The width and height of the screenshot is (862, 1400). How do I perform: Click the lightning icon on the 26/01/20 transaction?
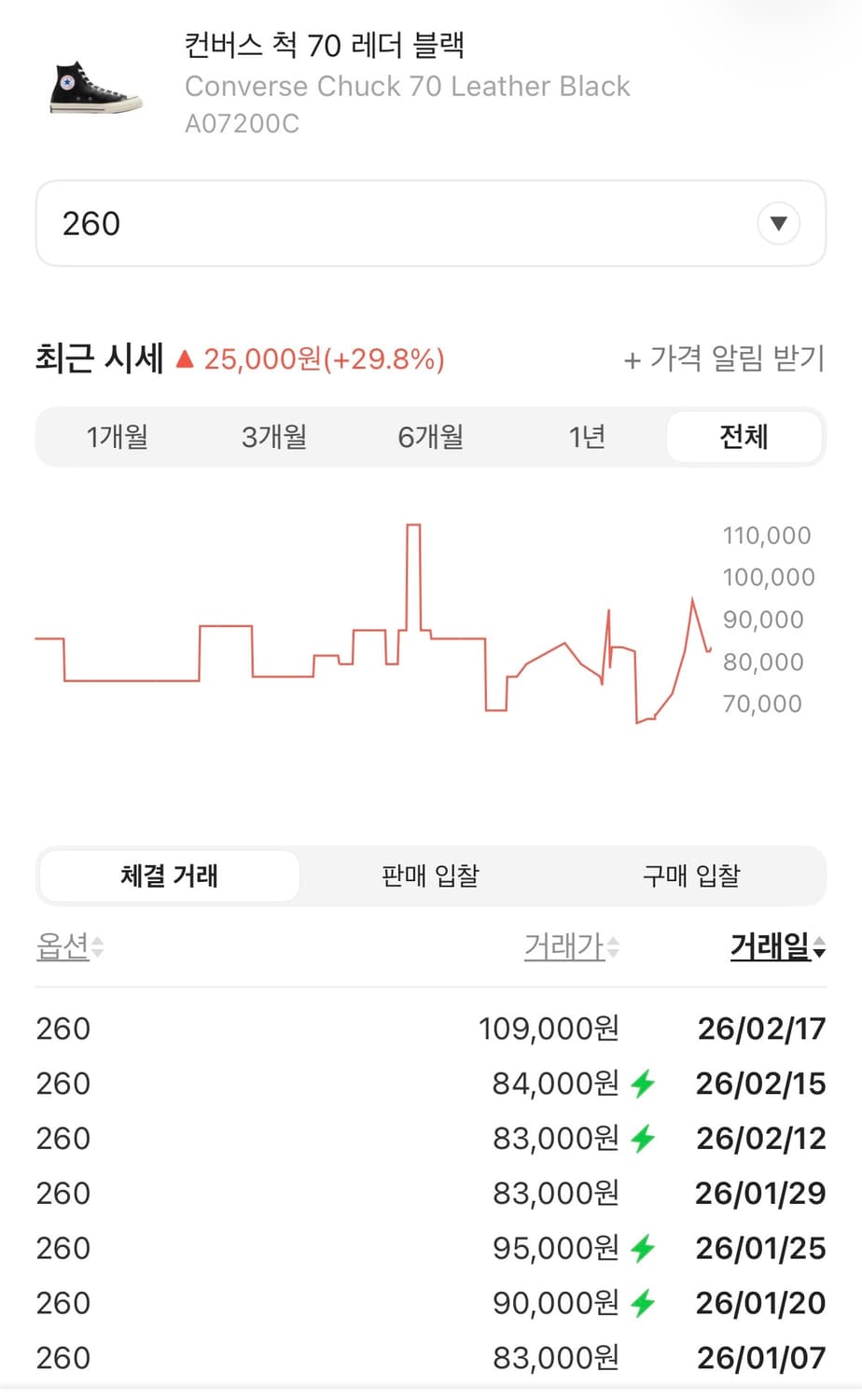642,1303
